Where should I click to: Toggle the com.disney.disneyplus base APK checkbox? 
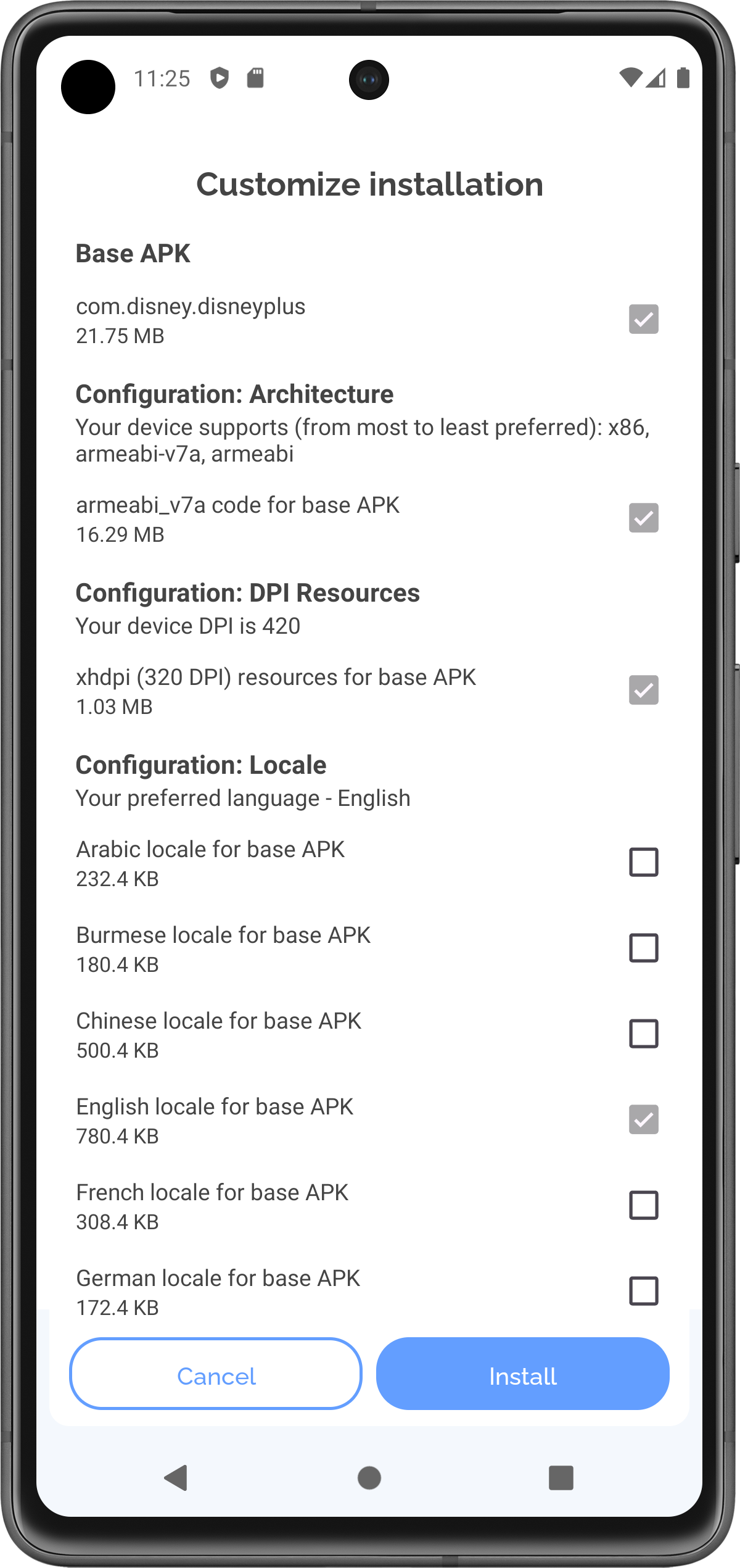click(643, 319)
